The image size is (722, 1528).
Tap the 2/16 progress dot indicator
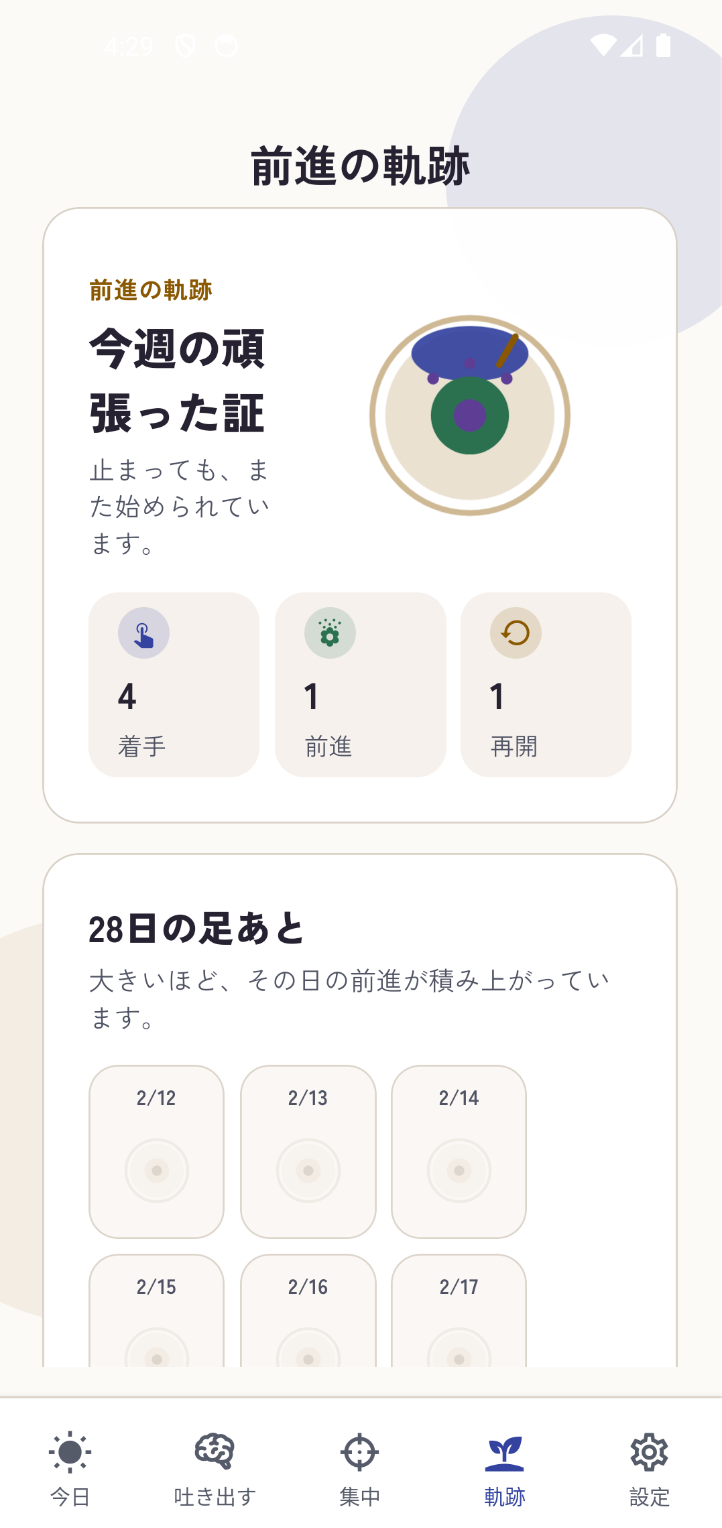(307, 1358)
